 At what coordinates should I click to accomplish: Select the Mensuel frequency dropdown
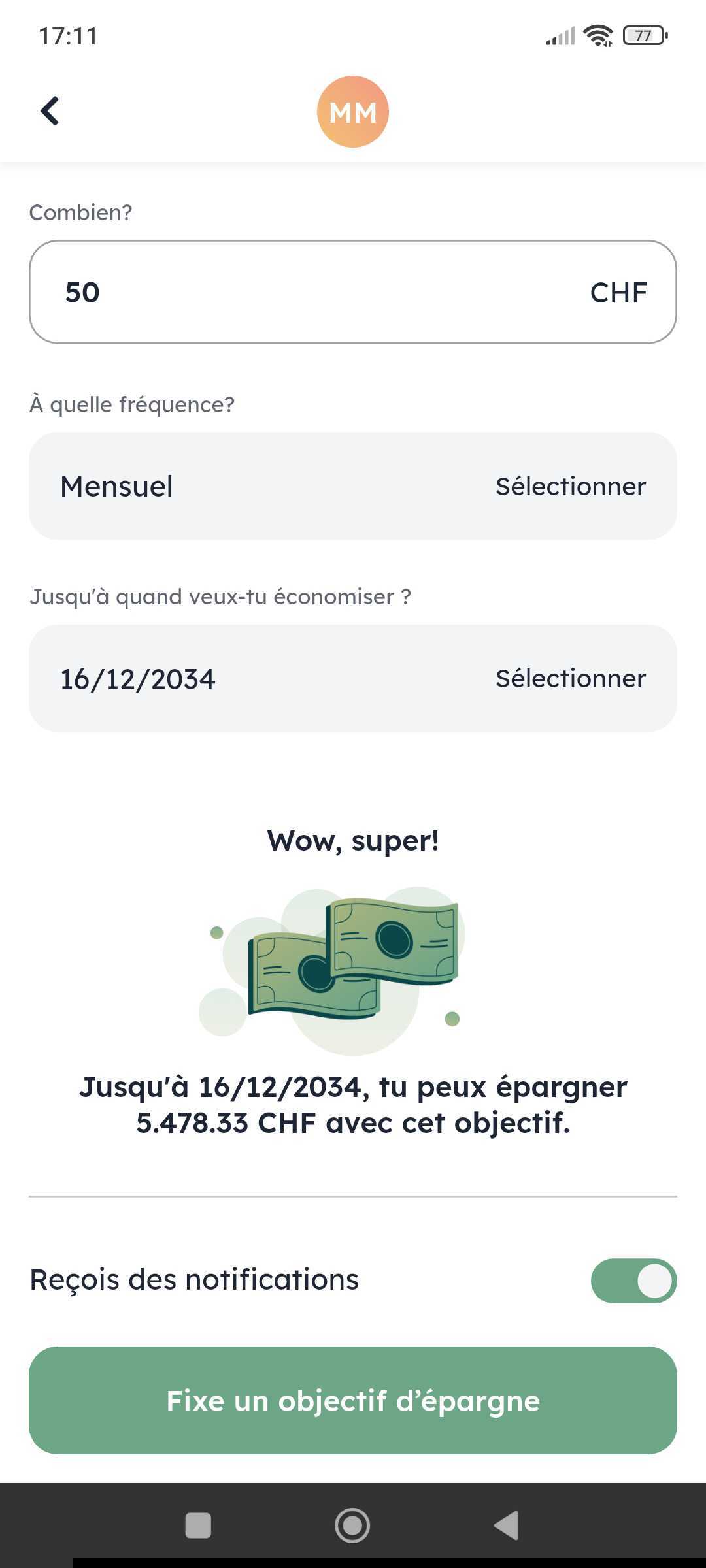click(353, 486)
